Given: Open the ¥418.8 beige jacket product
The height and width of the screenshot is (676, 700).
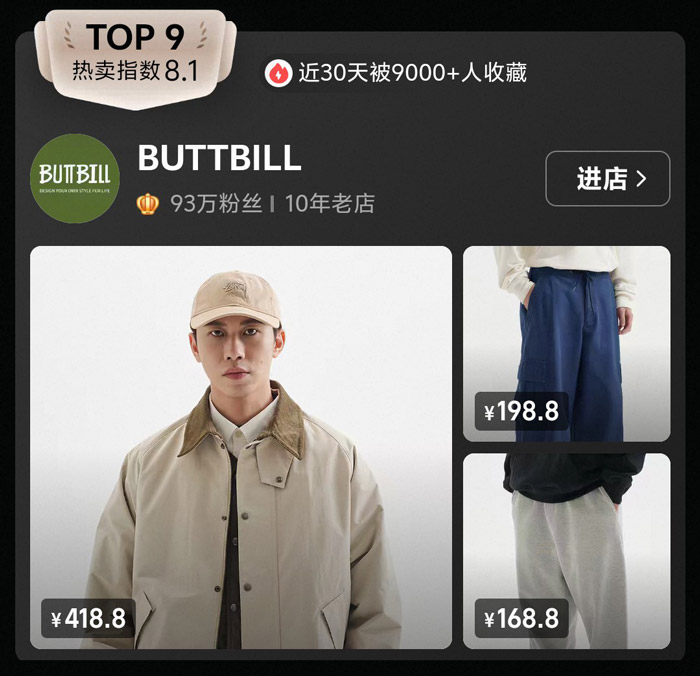Looking at the screenshot, I should coord(240,447).
